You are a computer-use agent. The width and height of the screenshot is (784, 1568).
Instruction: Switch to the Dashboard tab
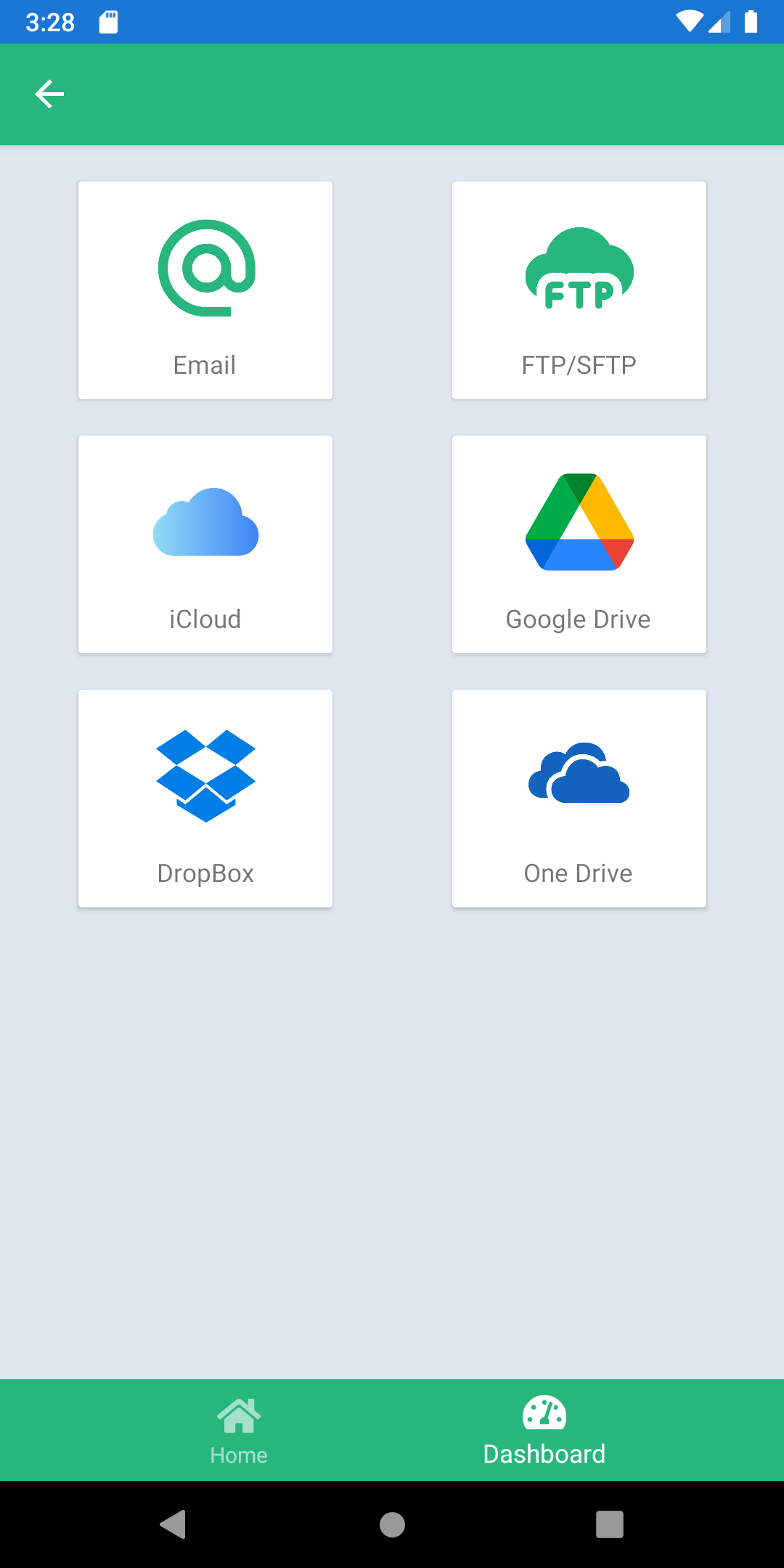[544, 1431]
